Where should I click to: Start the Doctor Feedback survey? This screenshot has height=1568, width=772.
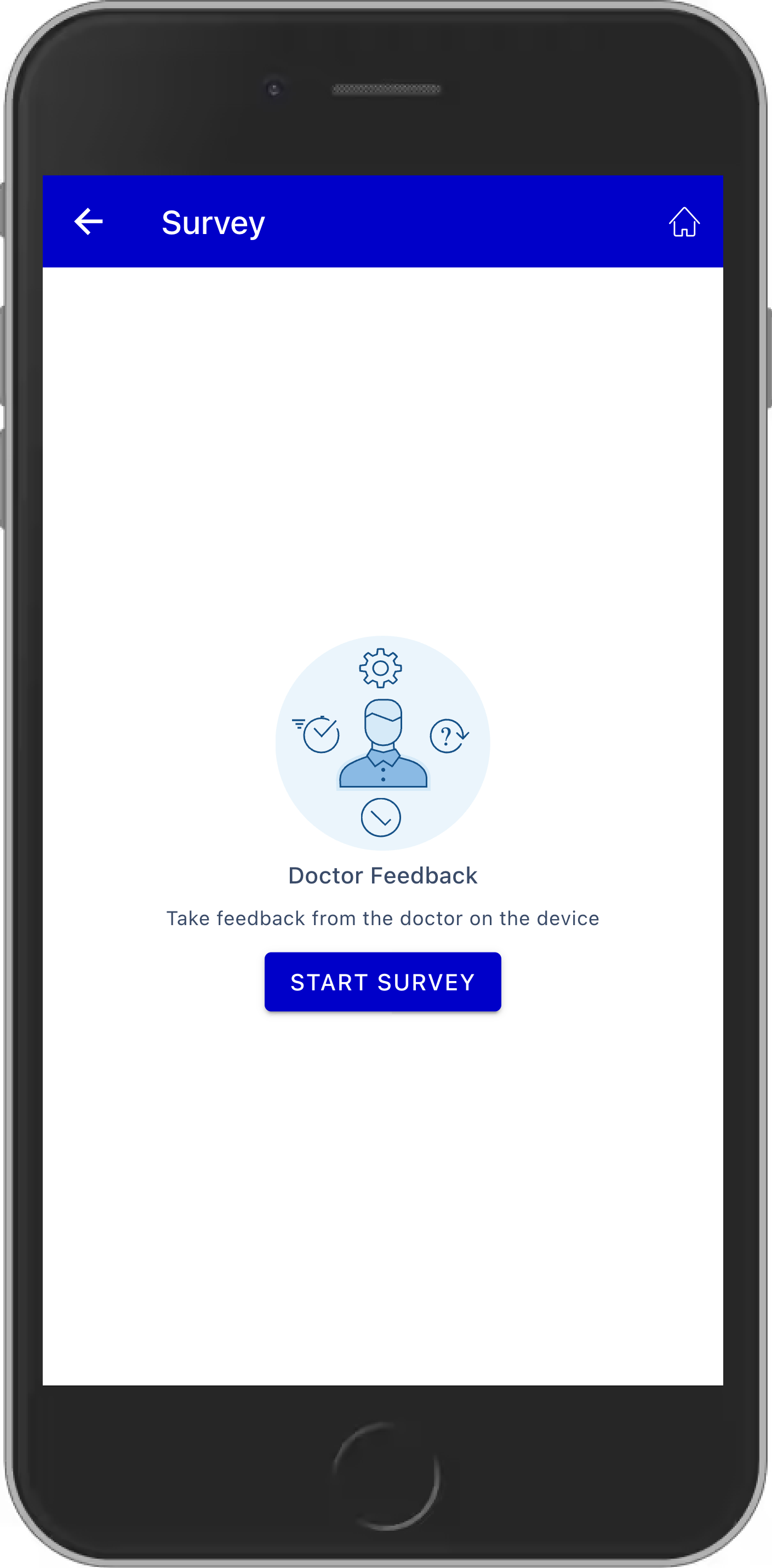[x=382, y=982]
